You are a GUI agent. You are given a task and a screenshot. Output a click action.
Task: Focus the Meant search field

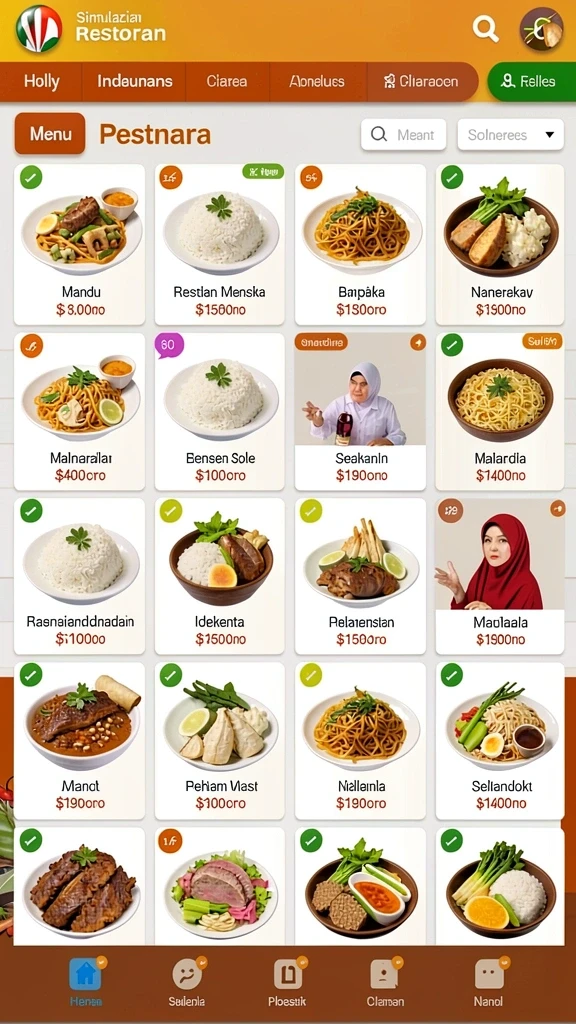pyautogui.click(x=404, y=135)
